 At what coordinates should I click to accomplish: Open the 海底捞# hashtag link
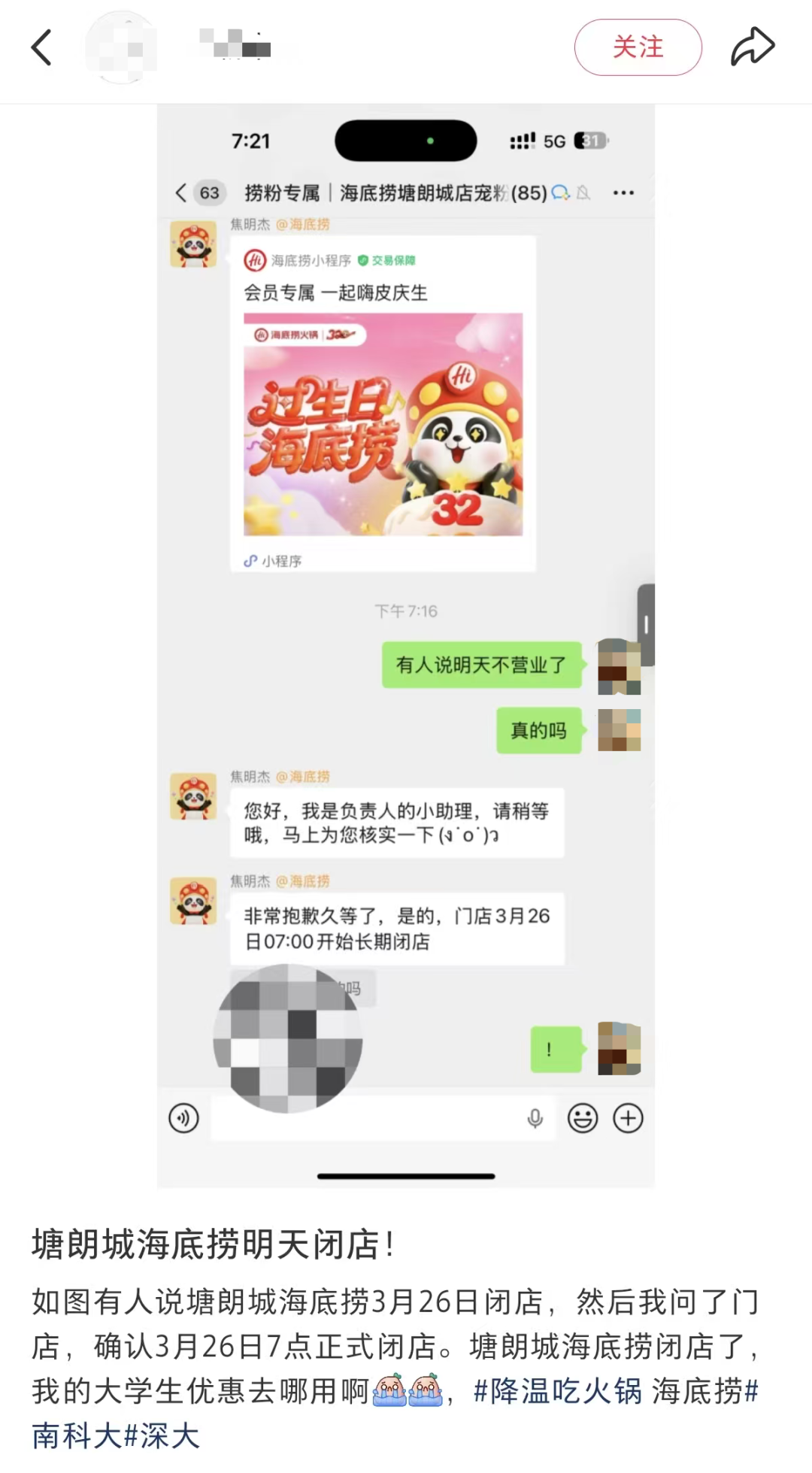(x=704, y=1391)
